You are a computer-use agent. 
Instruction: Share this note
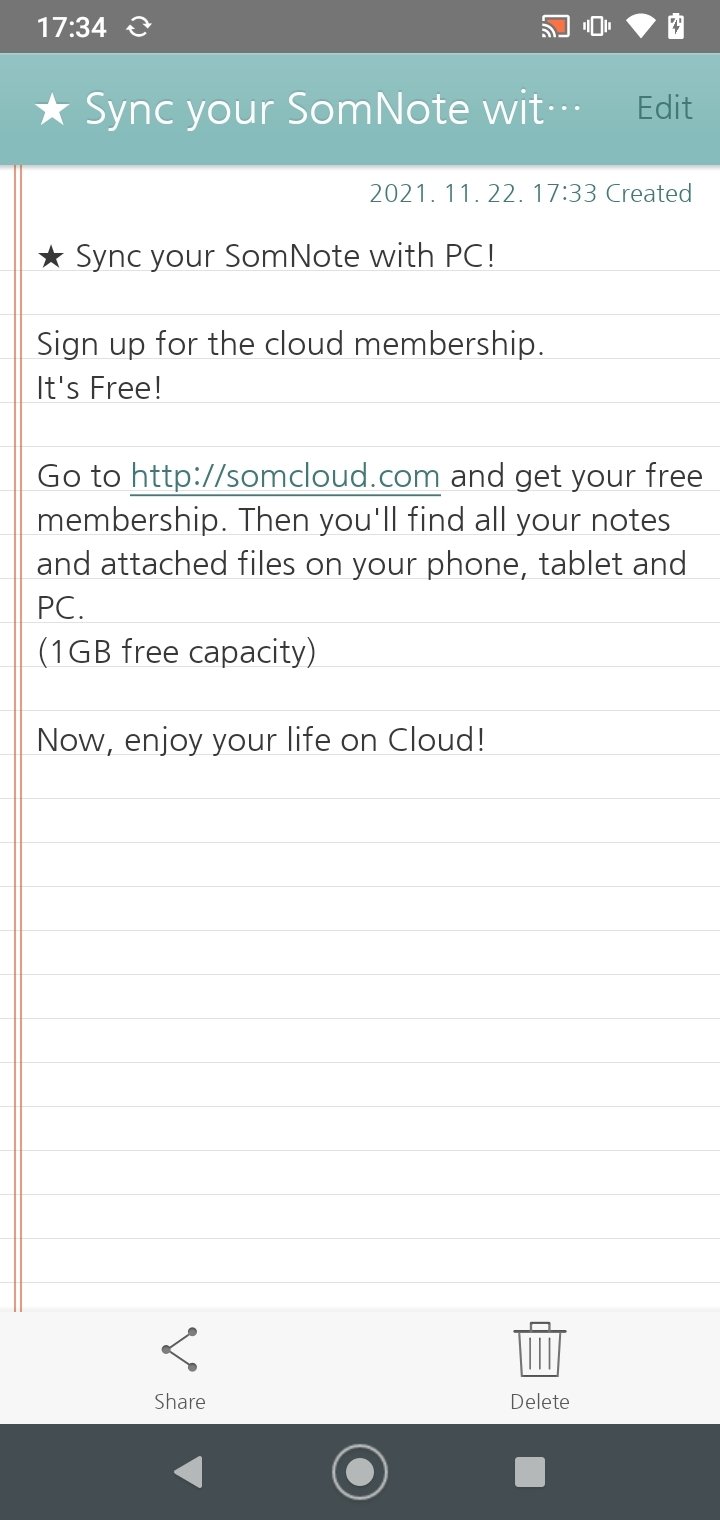click(180, 1367)
